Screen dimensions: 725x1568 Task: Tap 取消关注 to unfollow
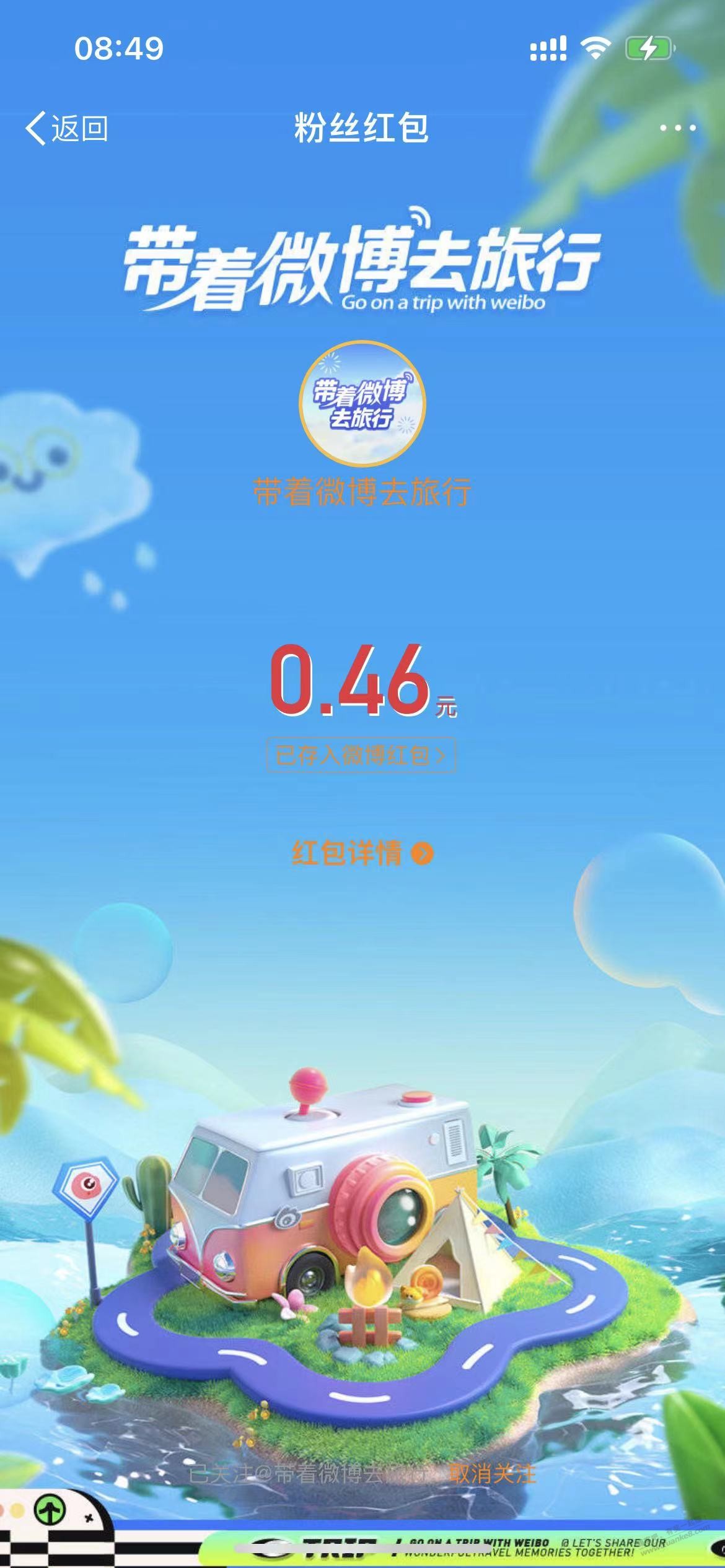click(493, 1473)
